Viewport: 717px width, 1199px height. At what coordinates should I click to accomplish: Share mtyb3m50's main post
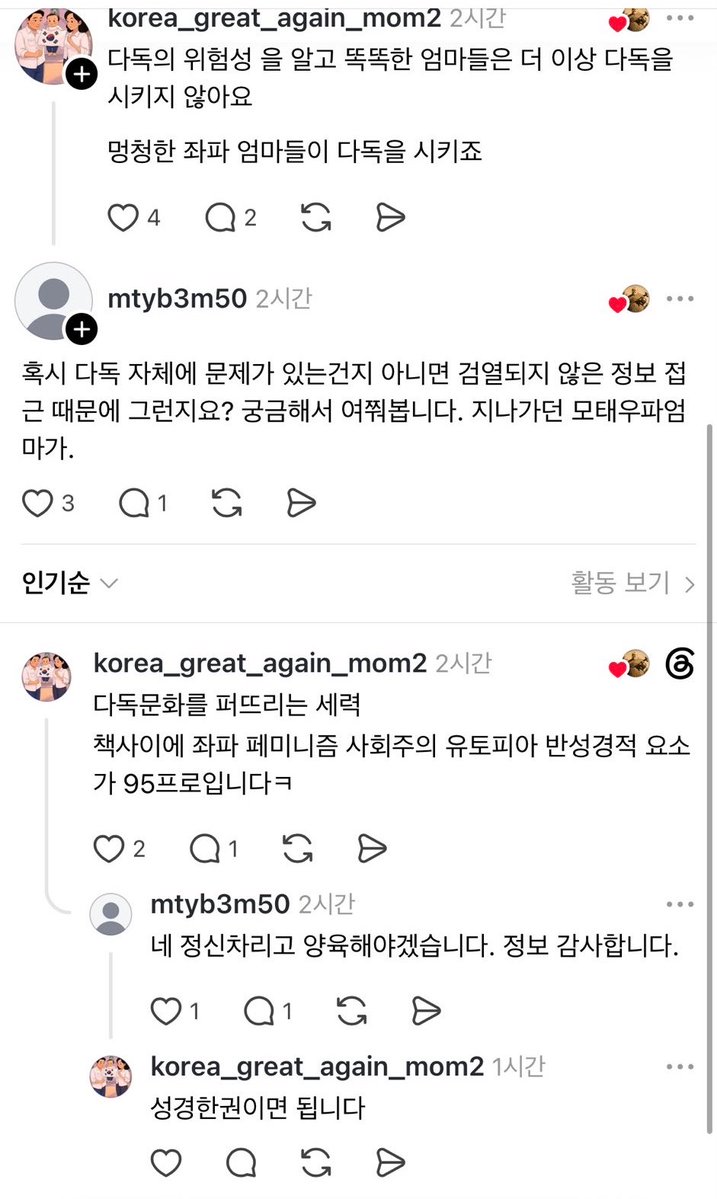[x=301, y=503]
